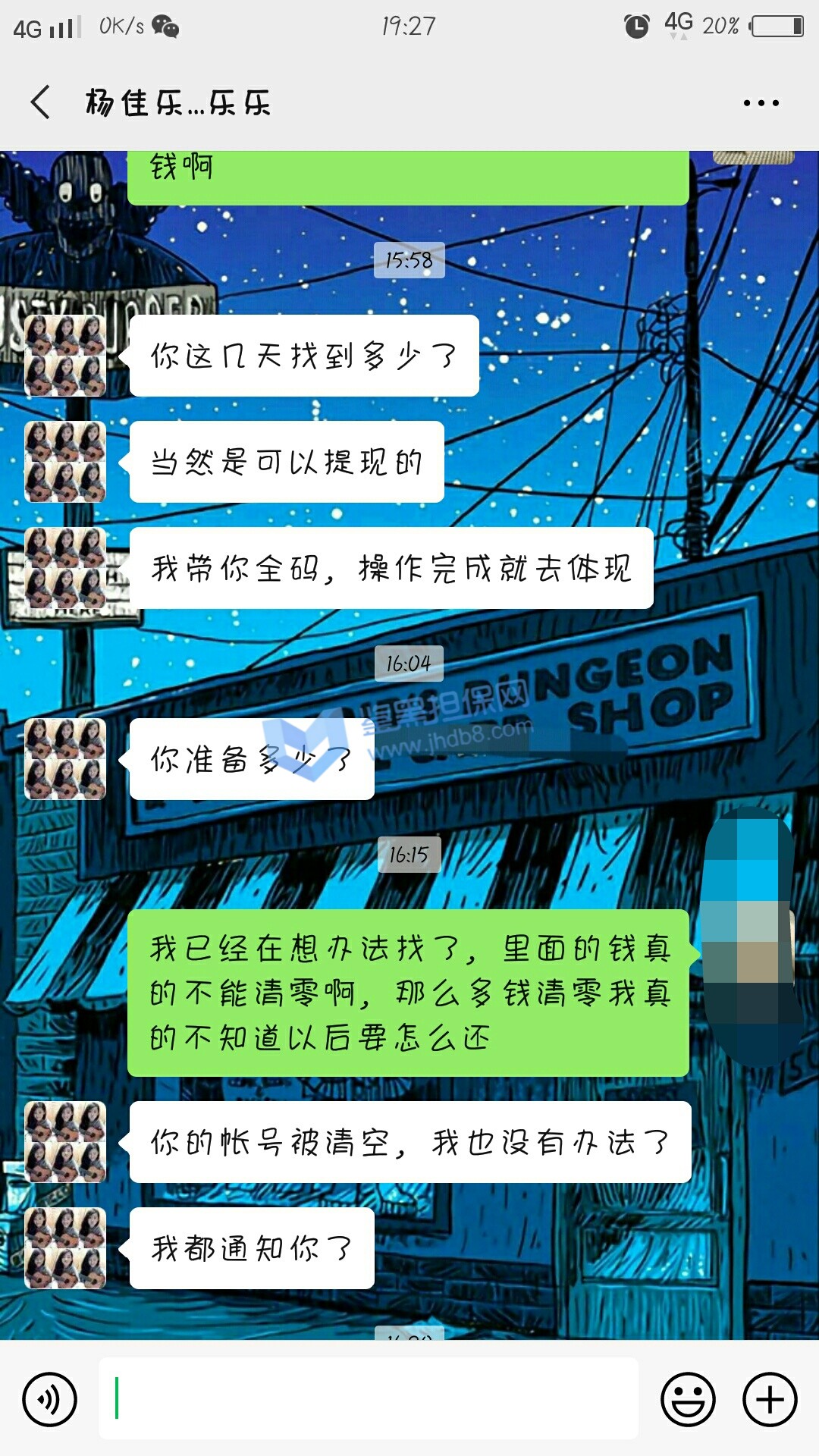Switch to voice message input
This screenshot has height=1456, width=819.
[x=50, y=1399]
